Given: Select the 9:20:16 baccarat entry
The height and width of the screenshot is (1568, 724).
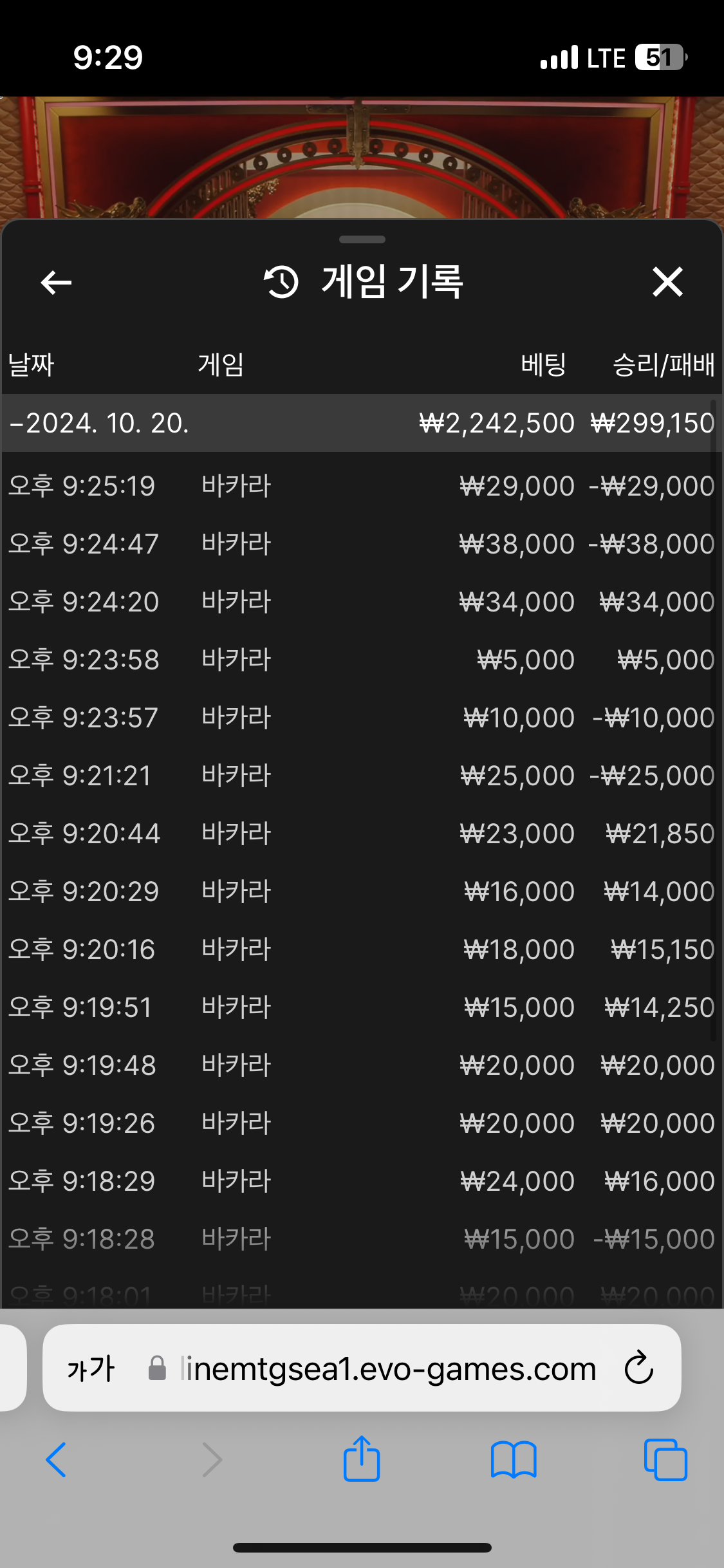Looking at the screenshot, I should click(362, 949).
